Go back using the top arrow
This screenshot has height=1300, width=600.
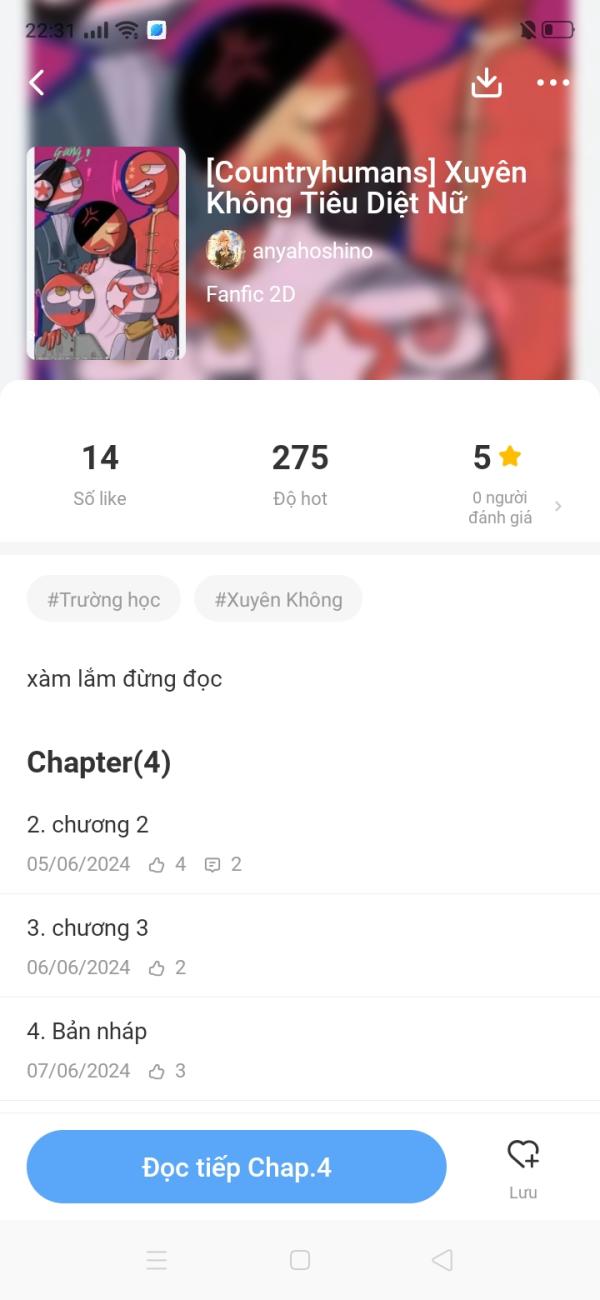tap(37, 82)
